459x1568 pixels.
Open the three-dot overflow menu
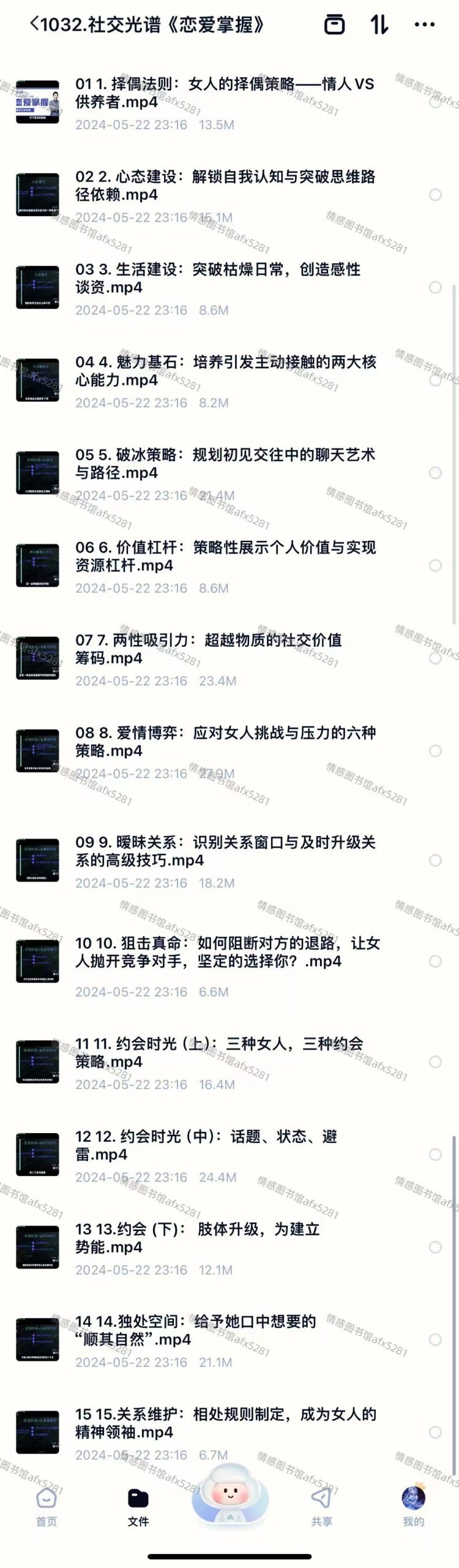[x=424, y=24]
